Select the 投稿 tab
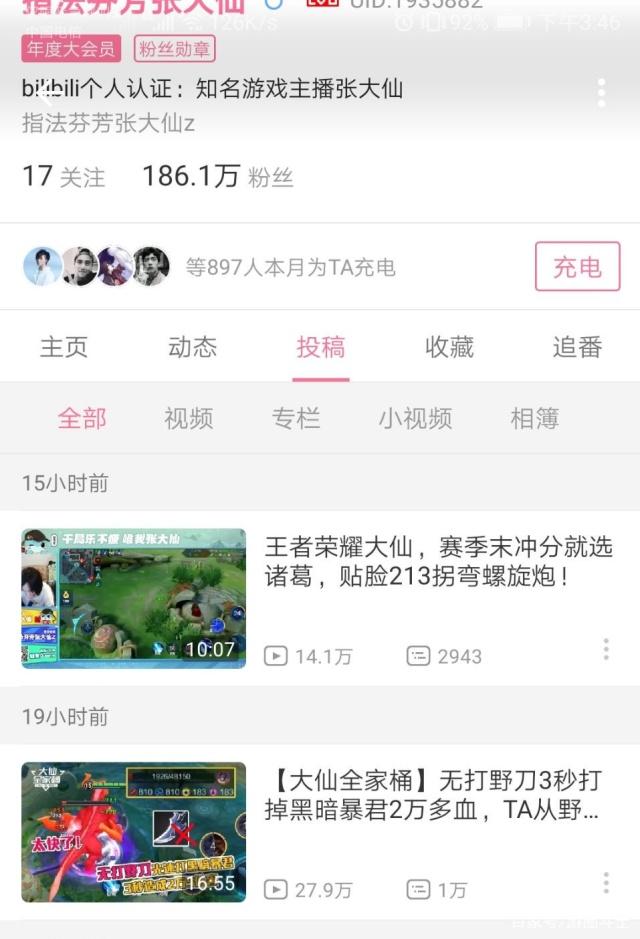640x939 pixels. click(x=320, y=347)
